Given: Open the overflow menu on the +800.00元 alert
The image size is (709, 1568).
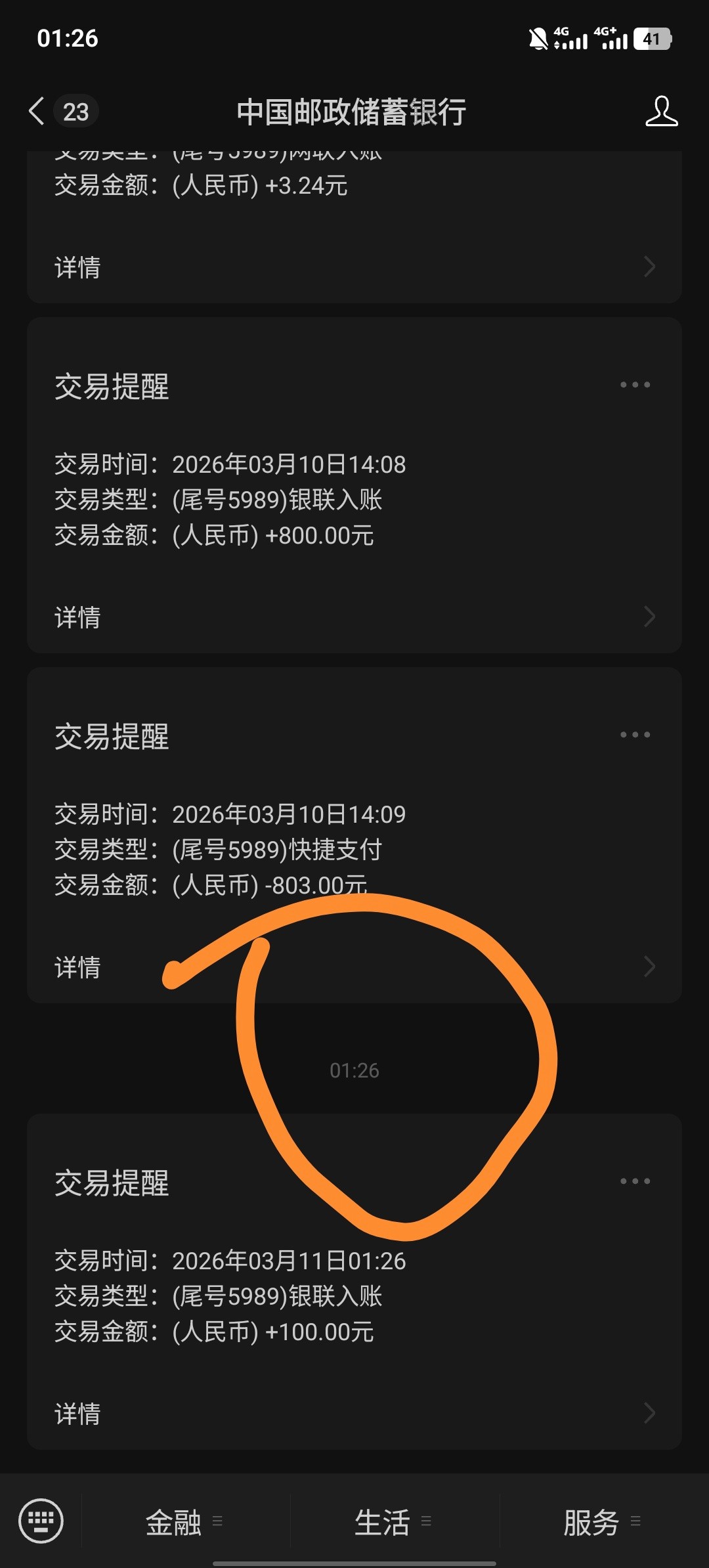Looking at the screenshot, I should (635, 385).
